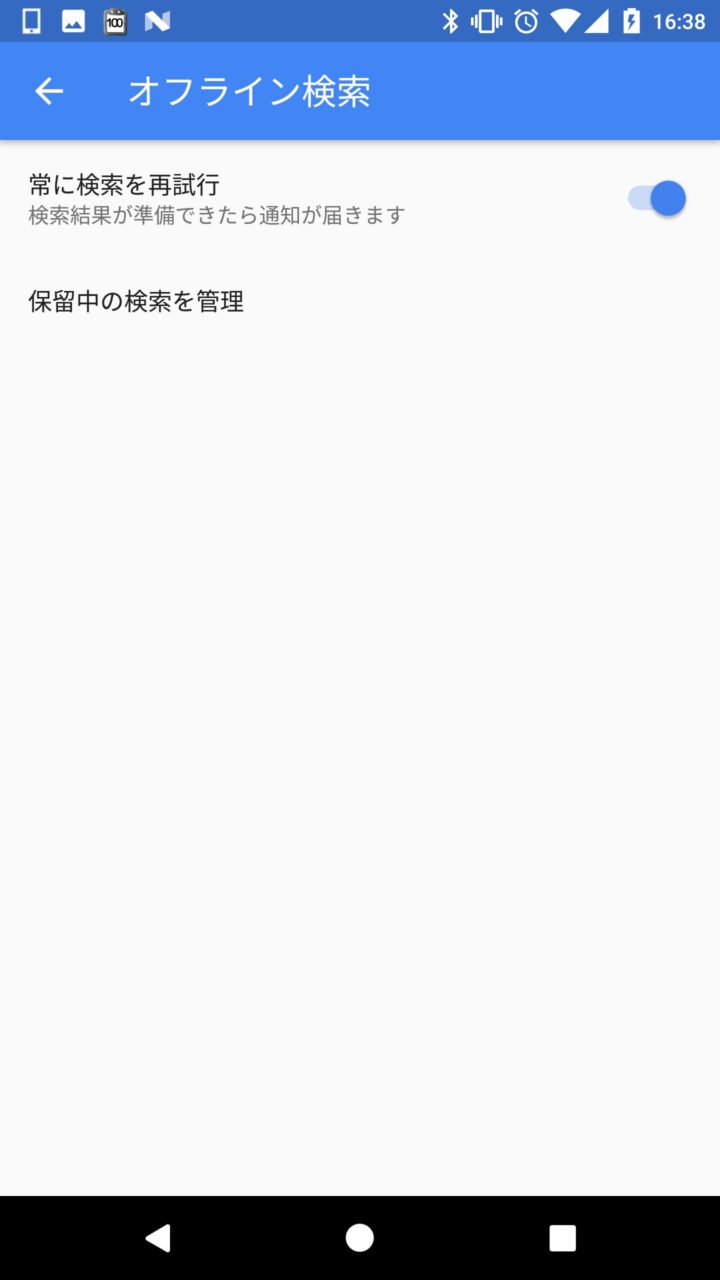Open 保留中の検索を管理
Screen dimensions: 720x1280
[x=137, y=301]
